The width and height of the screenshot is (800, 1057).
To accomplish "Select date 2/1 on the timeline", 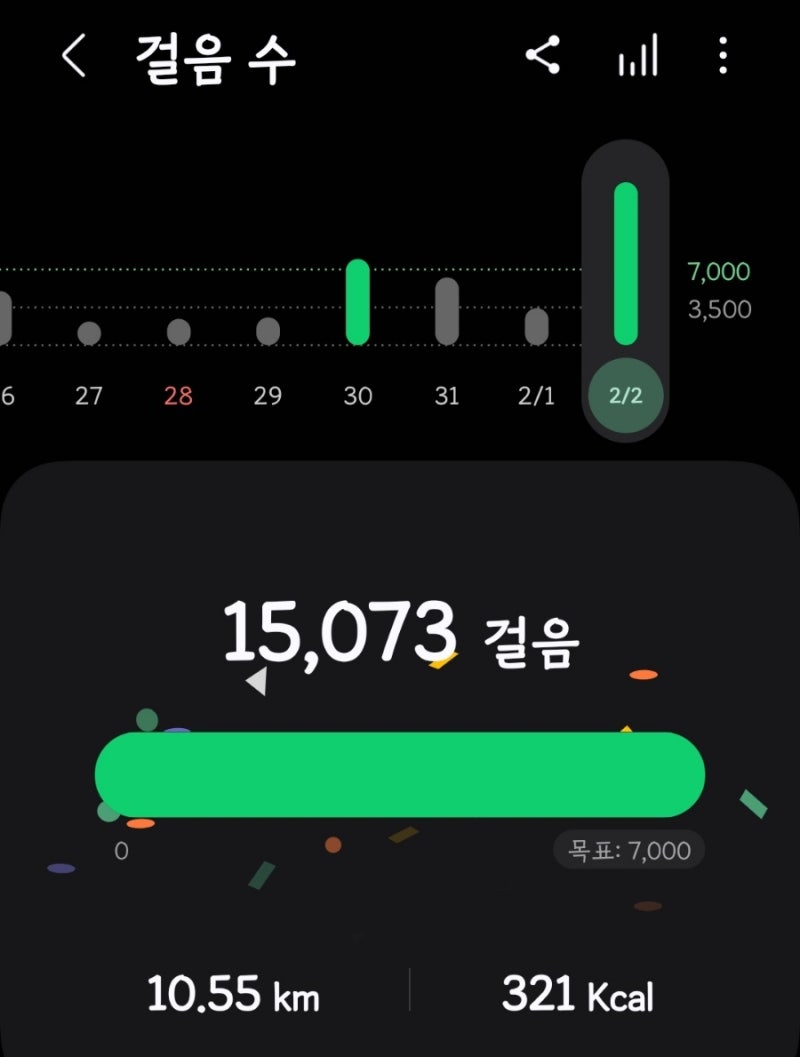I will click(x=538, y=396).
